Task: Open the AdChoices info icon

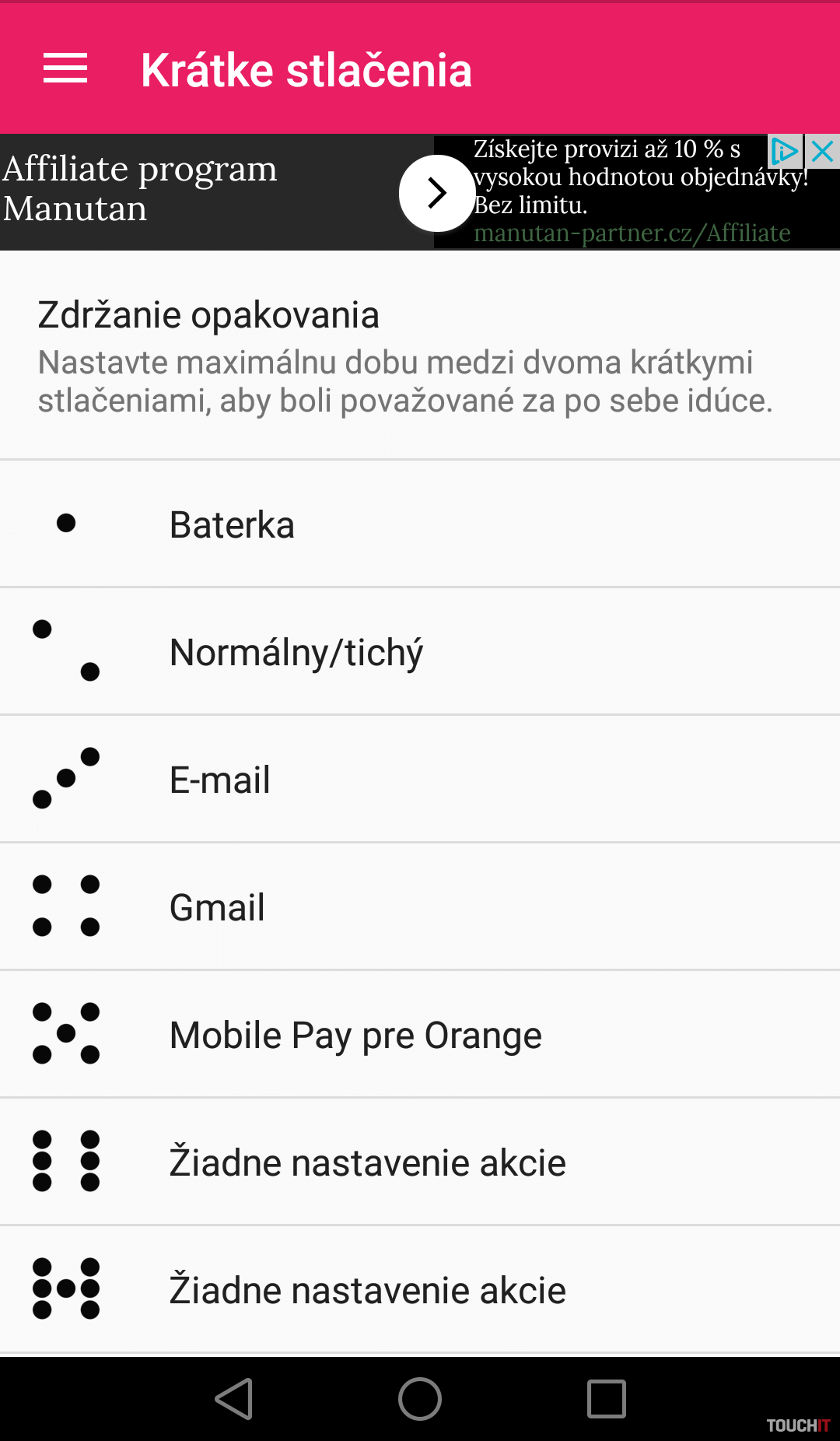Action: click(x=784, y=151)
